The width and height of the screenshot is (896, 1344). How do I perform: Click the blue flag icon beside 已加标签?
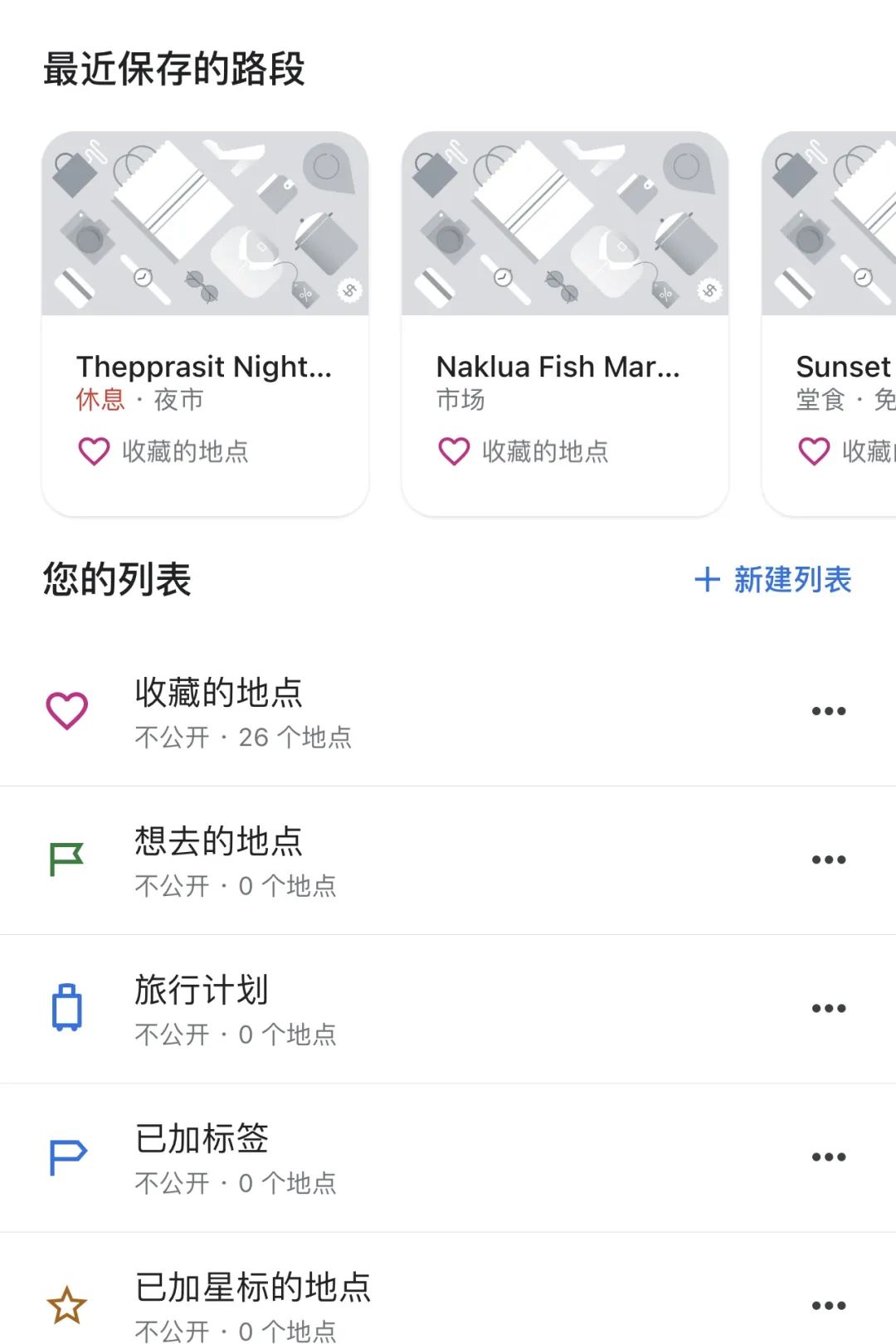pyautogui.click(x=66, y=1155)
